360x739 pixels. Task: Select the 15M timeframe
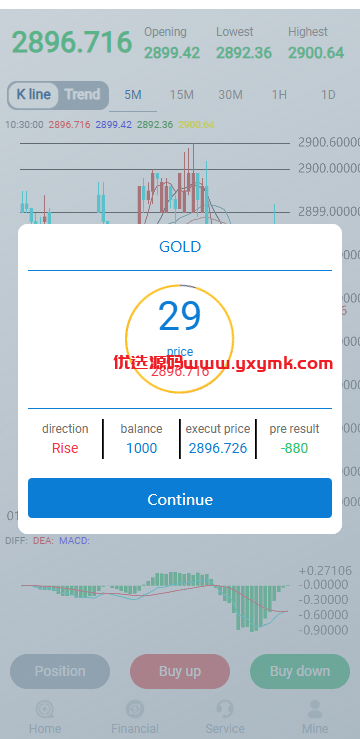click(181, 95)
